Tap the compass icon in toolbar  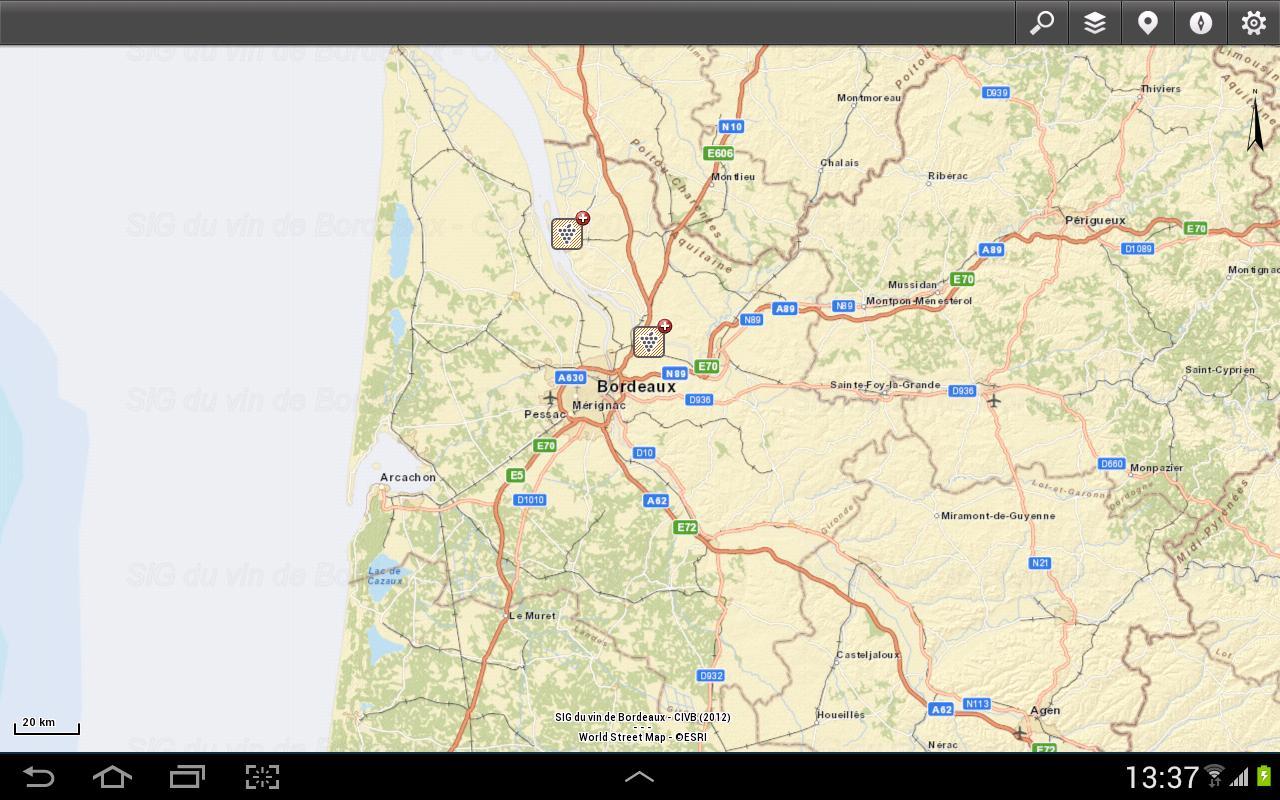coord(1201,23)
